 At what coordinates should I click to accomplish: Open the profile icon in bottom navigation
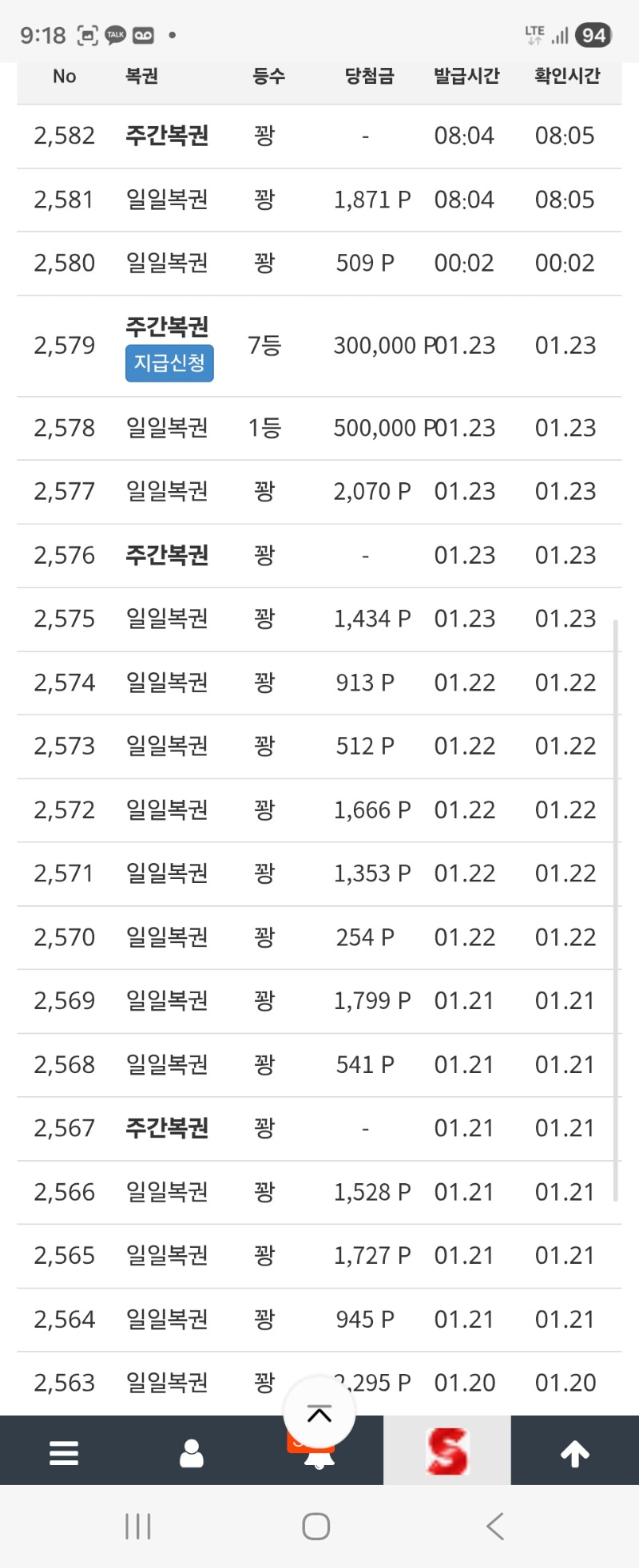191,1451
